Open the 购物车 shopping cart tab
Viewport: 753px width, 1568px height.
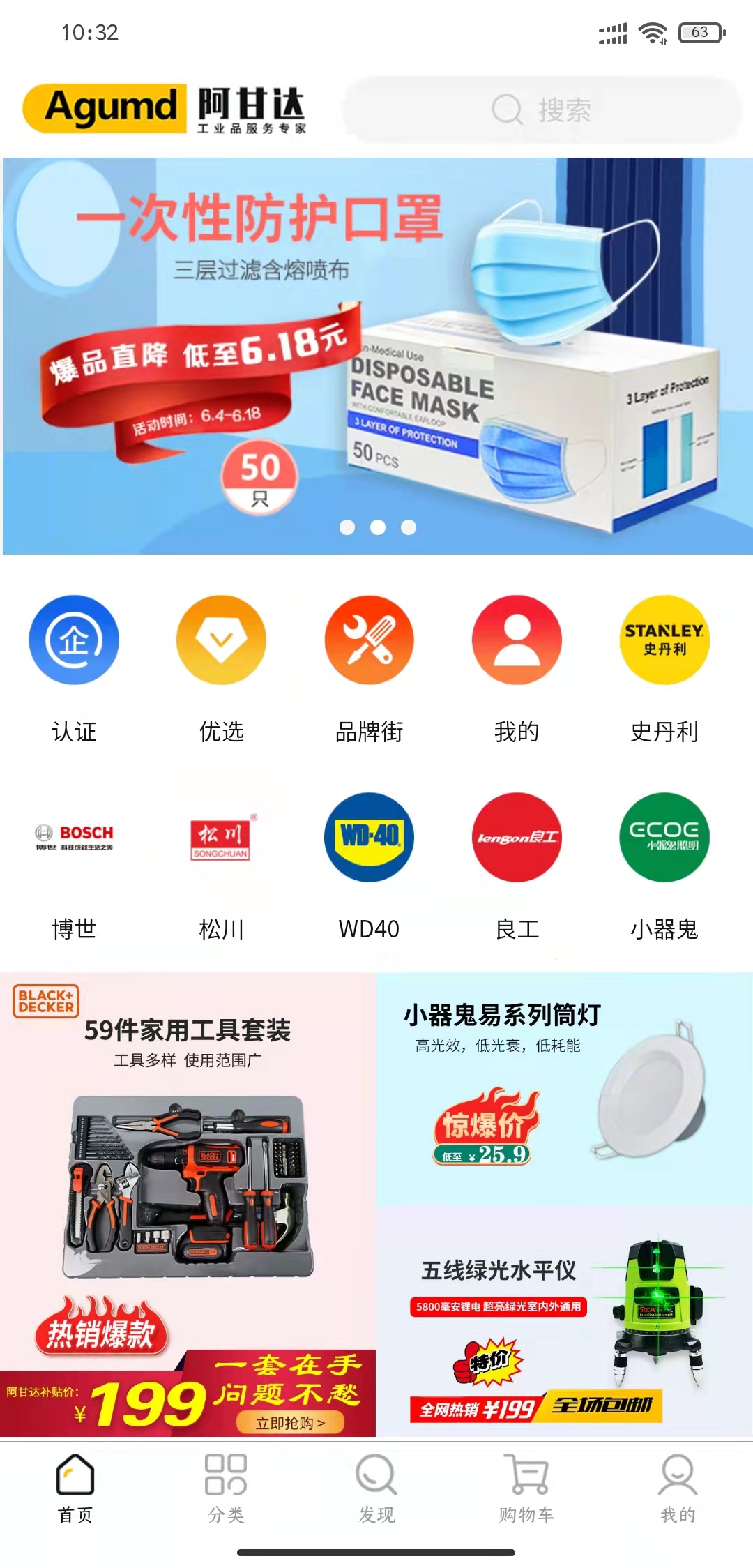(x=527, y=1487)
